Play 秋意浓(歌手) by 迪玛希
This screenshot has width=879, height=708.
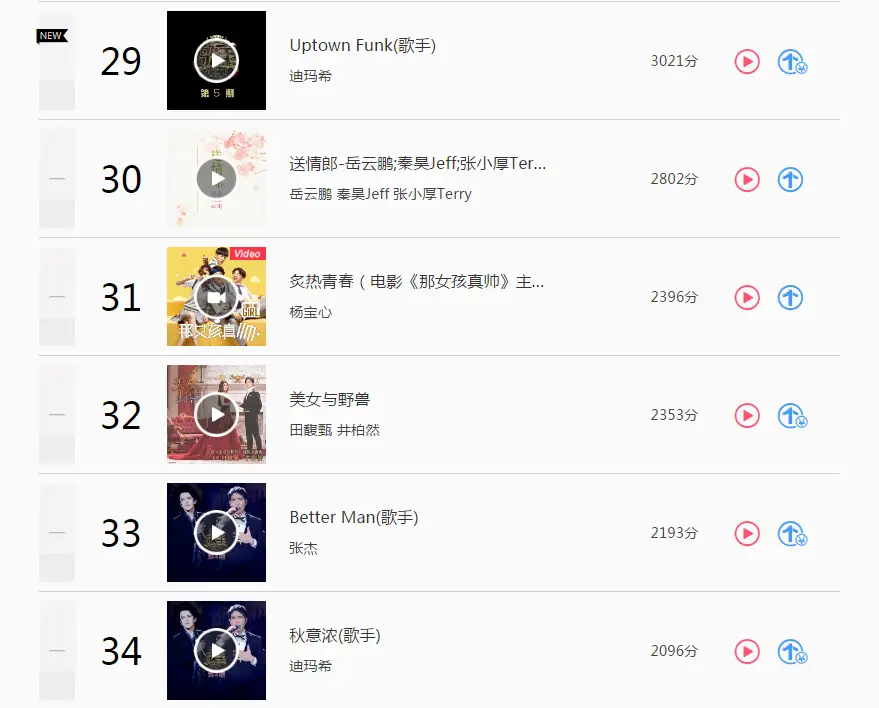747,652
